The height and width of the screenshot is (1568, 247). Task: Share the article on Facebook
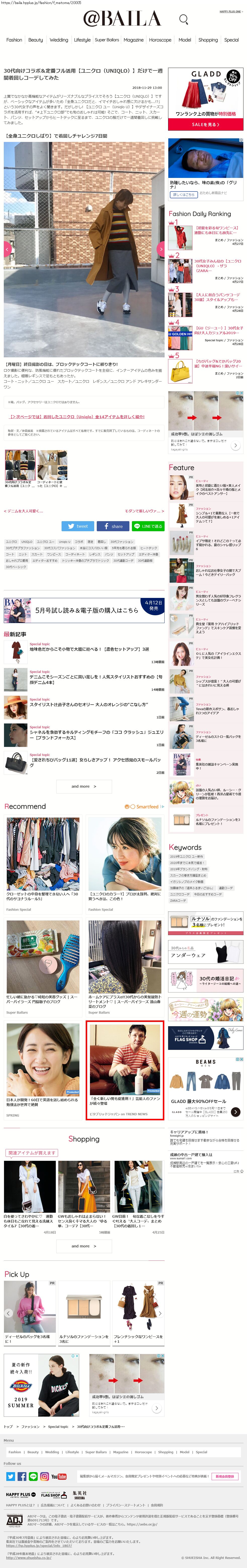click(x=113, y=526)
